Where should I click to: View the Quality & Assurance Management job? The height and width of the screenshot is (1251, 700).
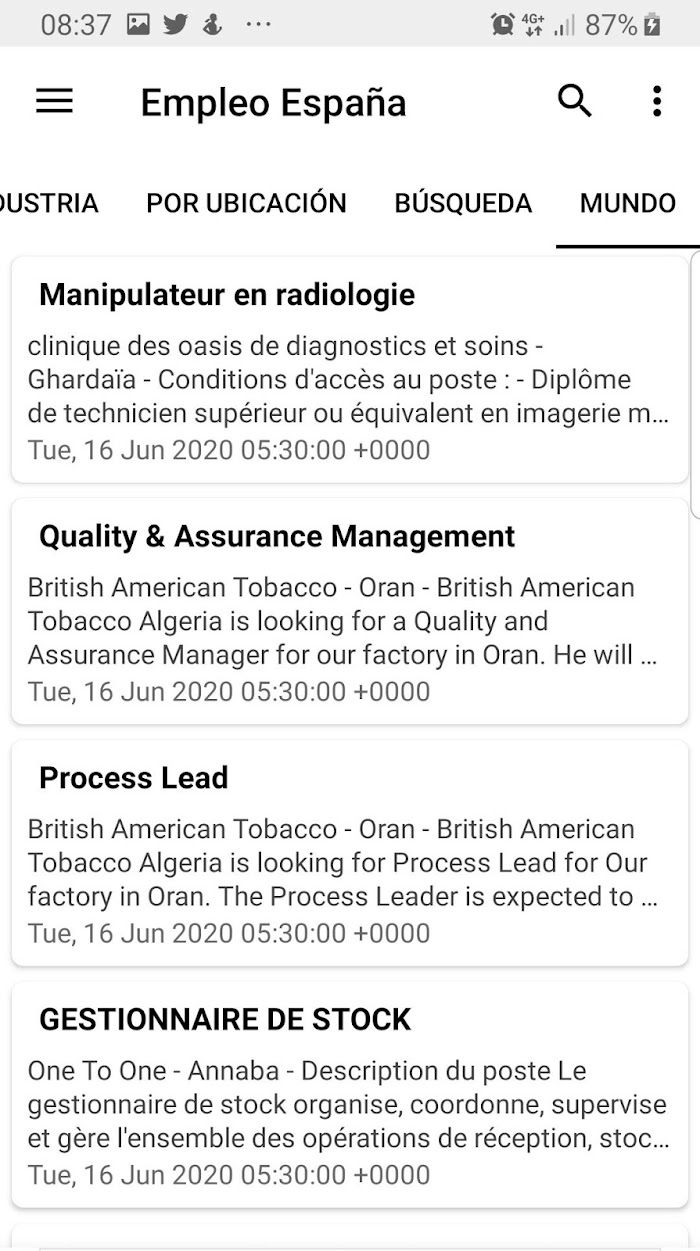(x=349, y=611)
